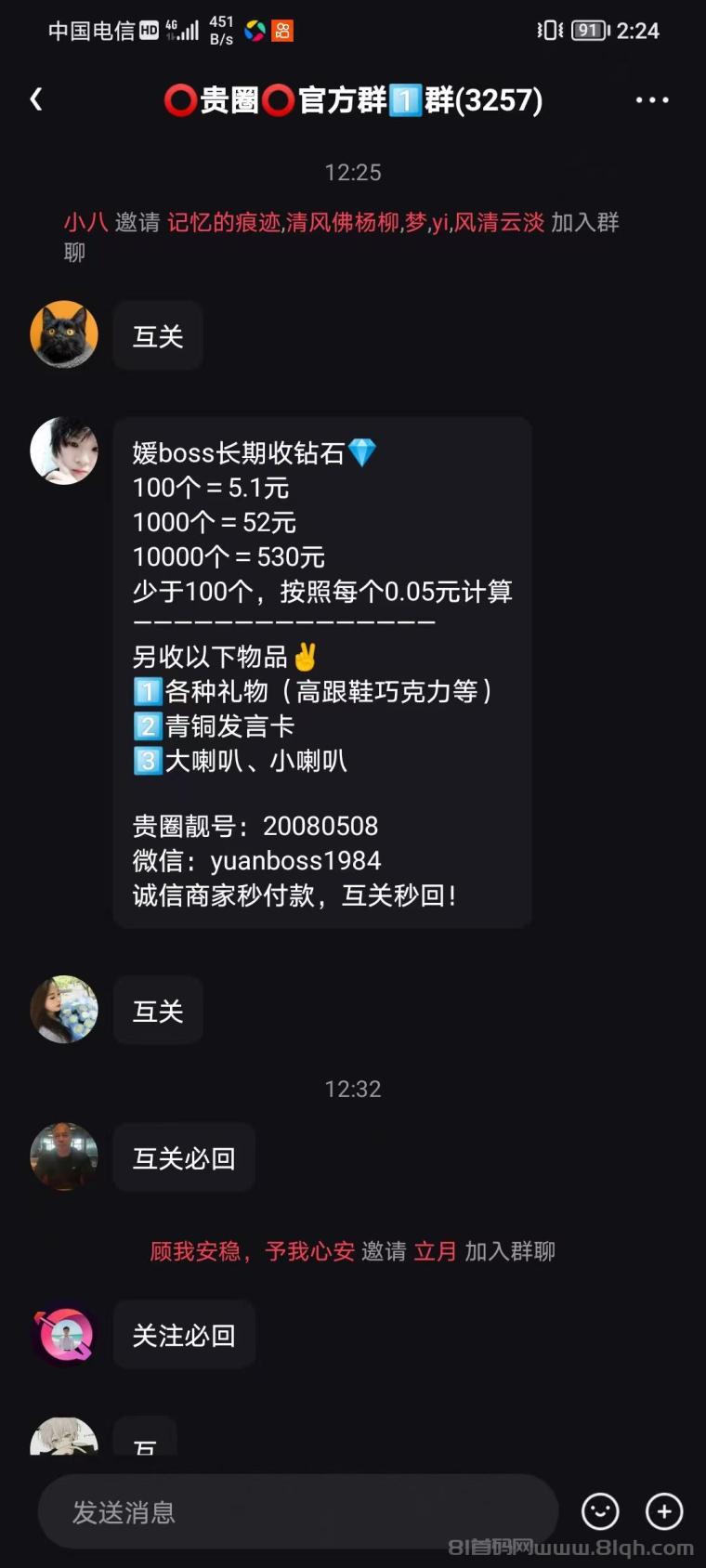706x1568 pixels.
Task: Open the plus attachment menu
Action: [x=664, y=1511]
